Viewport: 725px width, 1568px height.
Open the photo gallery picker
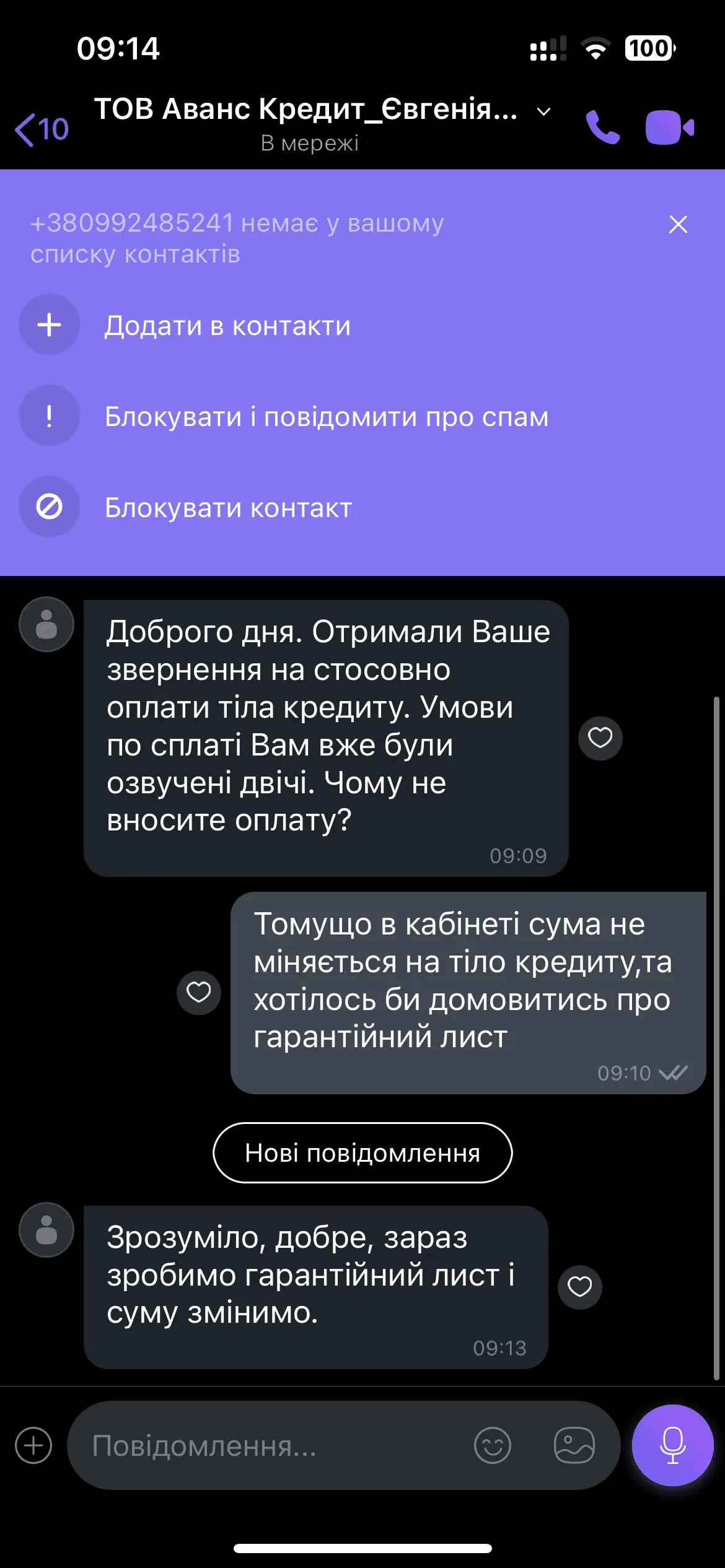click(x=574, y=1445)
